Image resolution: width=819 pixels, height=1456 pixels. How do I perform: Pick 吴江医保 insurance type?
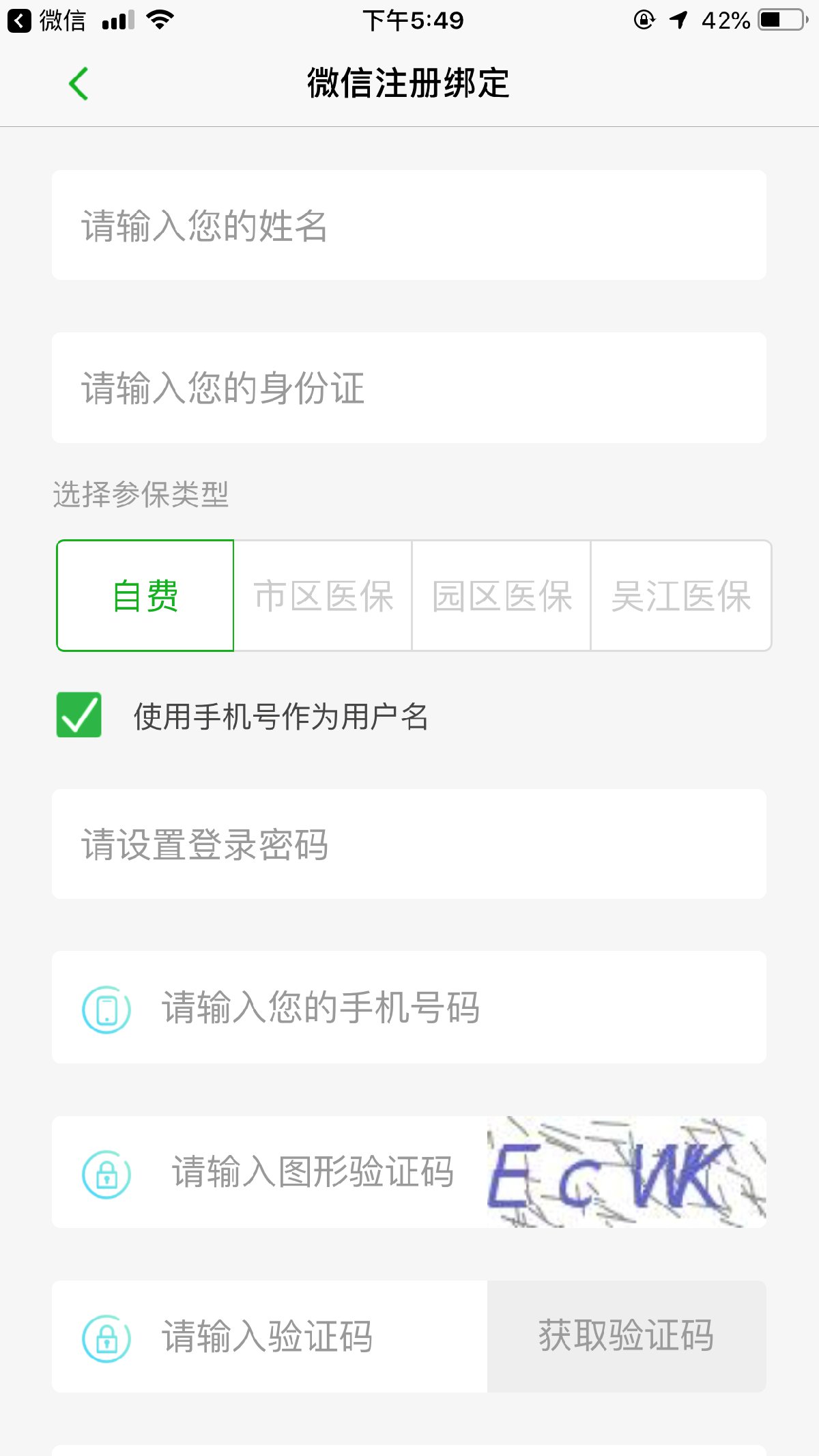pyautogui.click(x=680, y=596)
